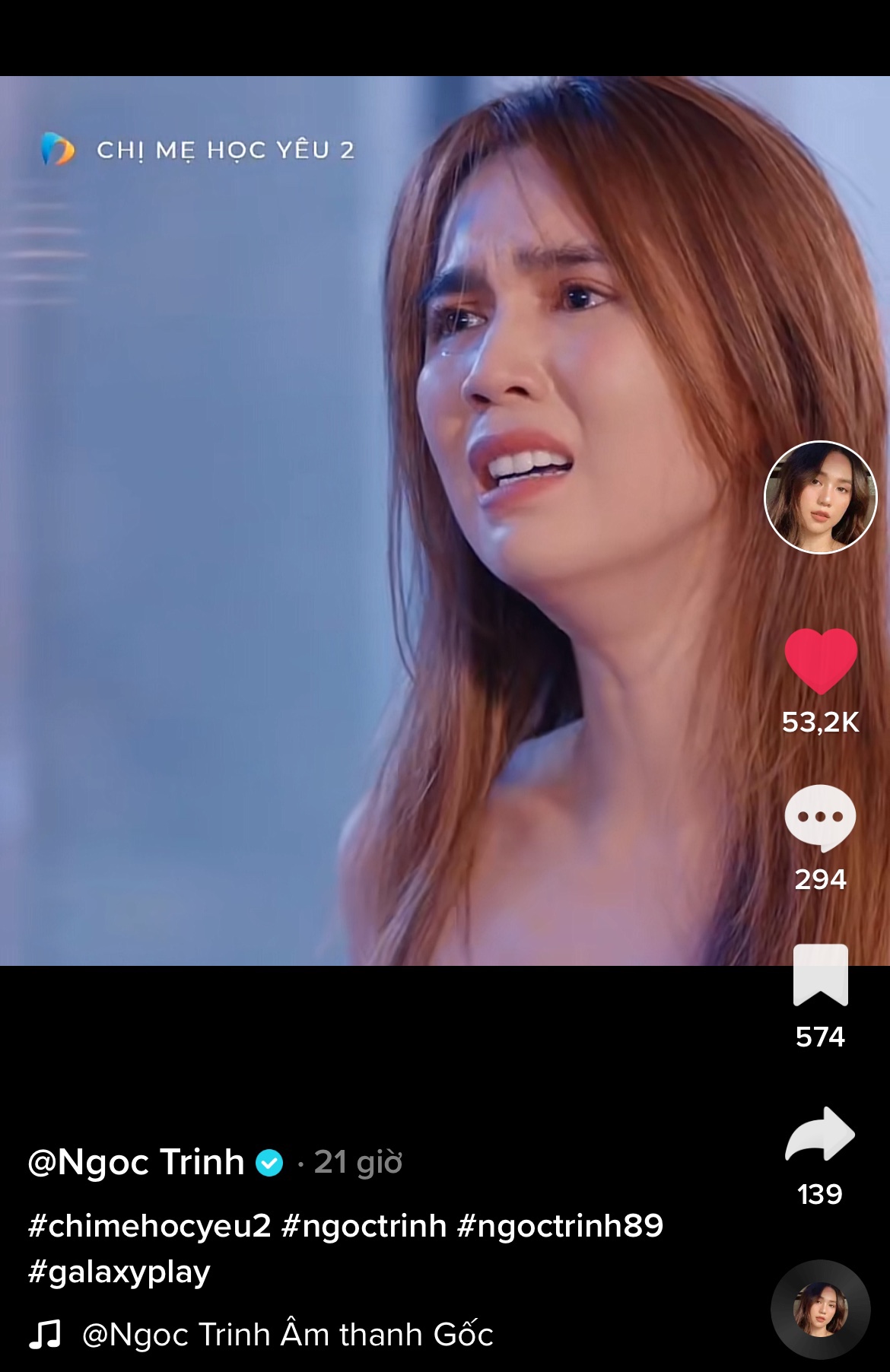Tap the verified checkmark badge
890x1372 pixels.
click(268, 1160)
